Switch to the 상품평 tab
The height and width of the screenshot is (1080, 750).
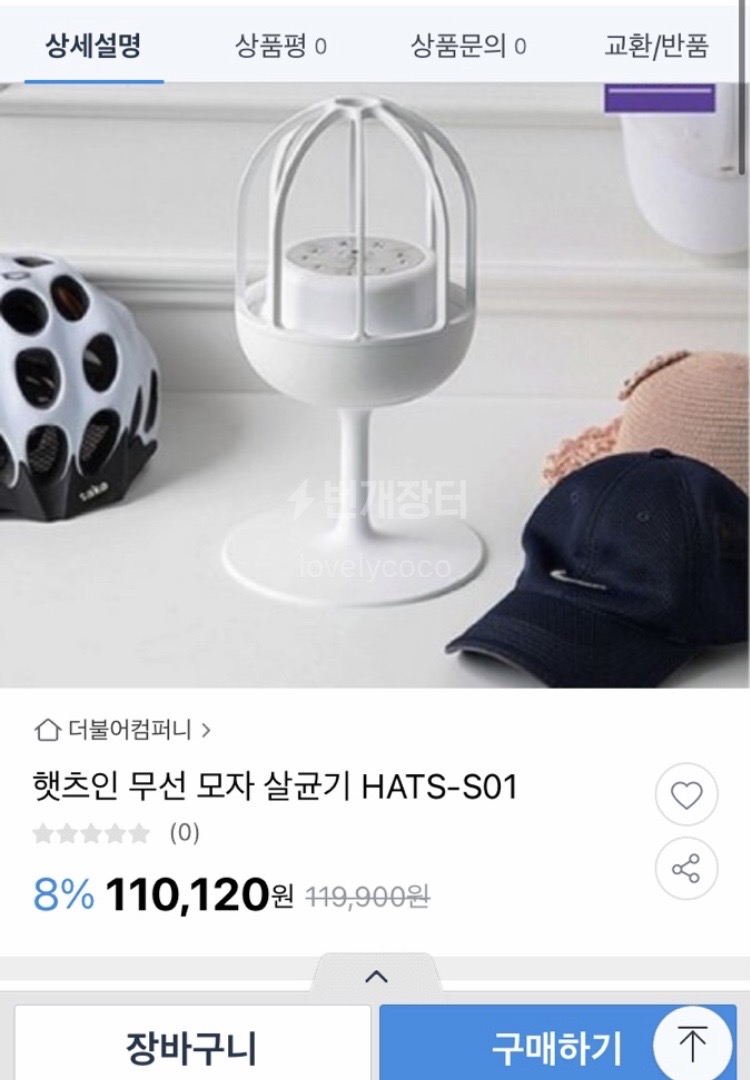tap(279, 46)
